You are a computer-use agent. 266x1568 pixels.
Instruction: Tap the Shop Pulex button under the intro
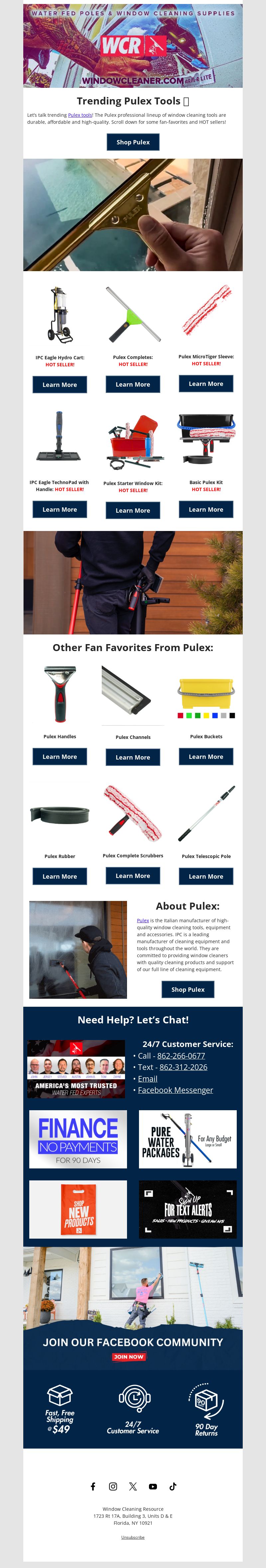tap(133, 142)
